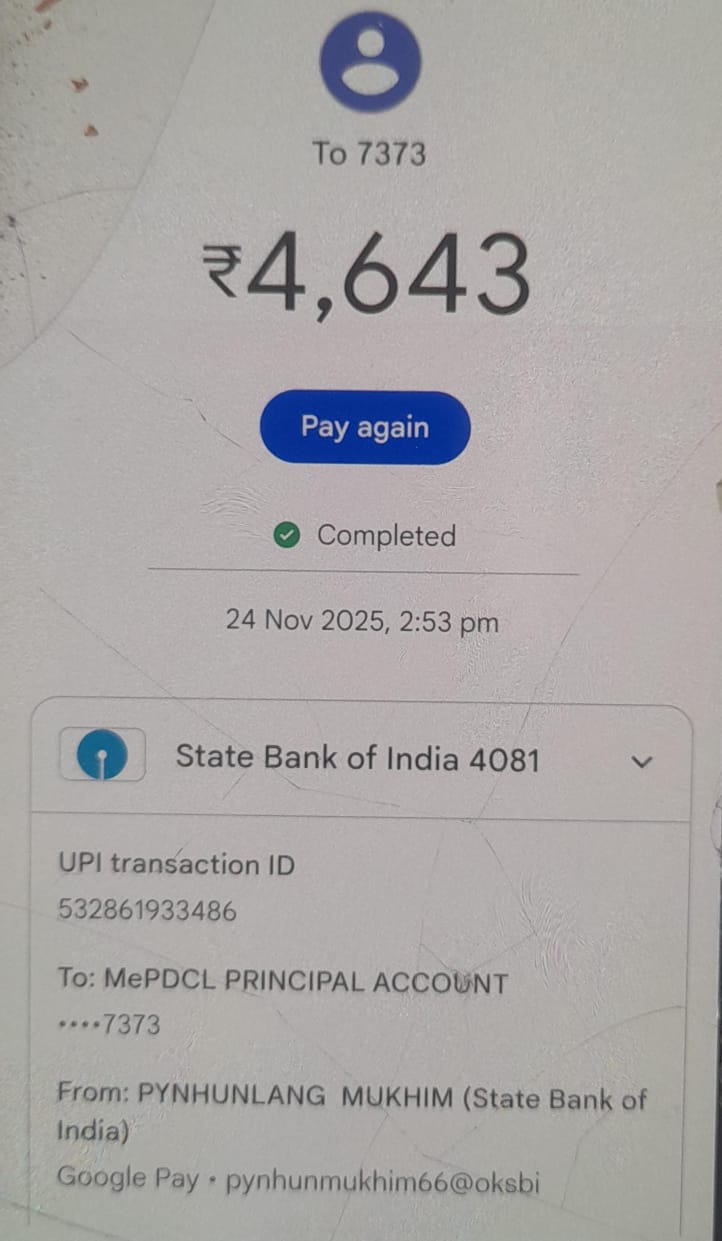Viewport: 722px width, 1241px height.
Task: Tap the Pay again button
Action: 365,428
